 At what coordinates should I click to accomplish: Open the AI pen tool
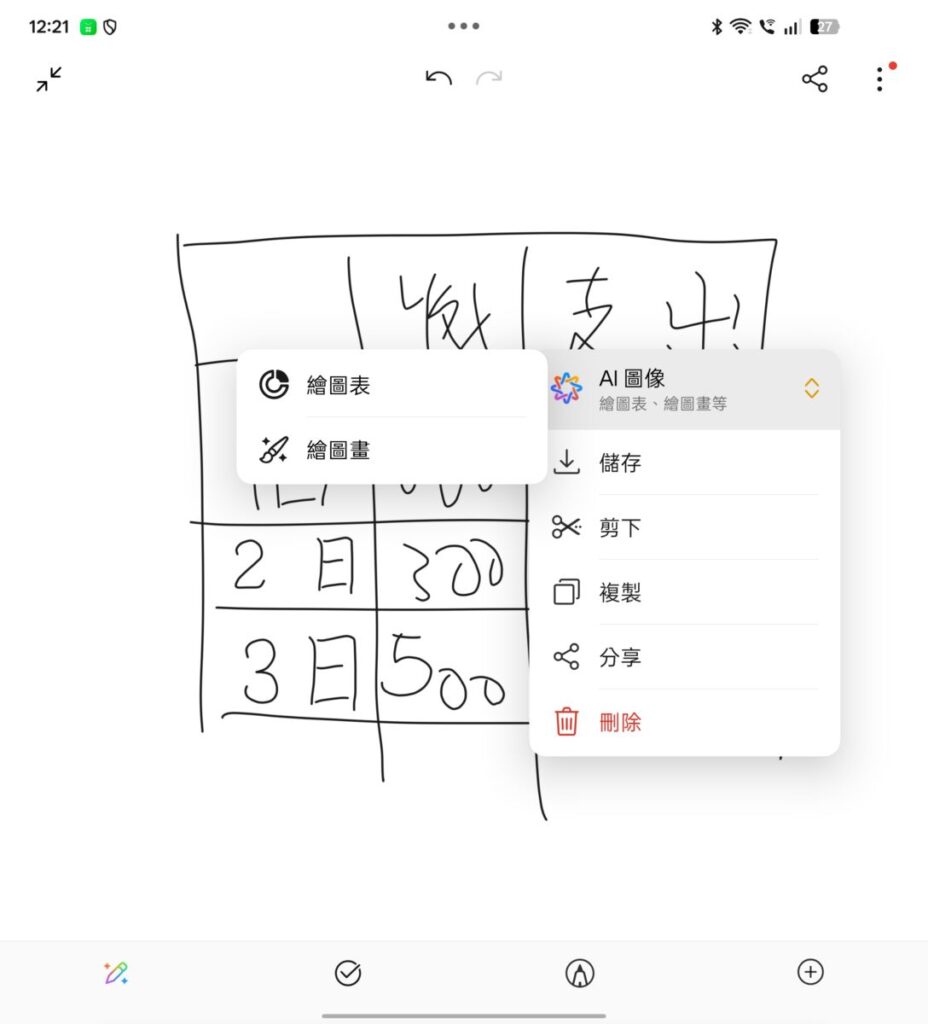116,973
